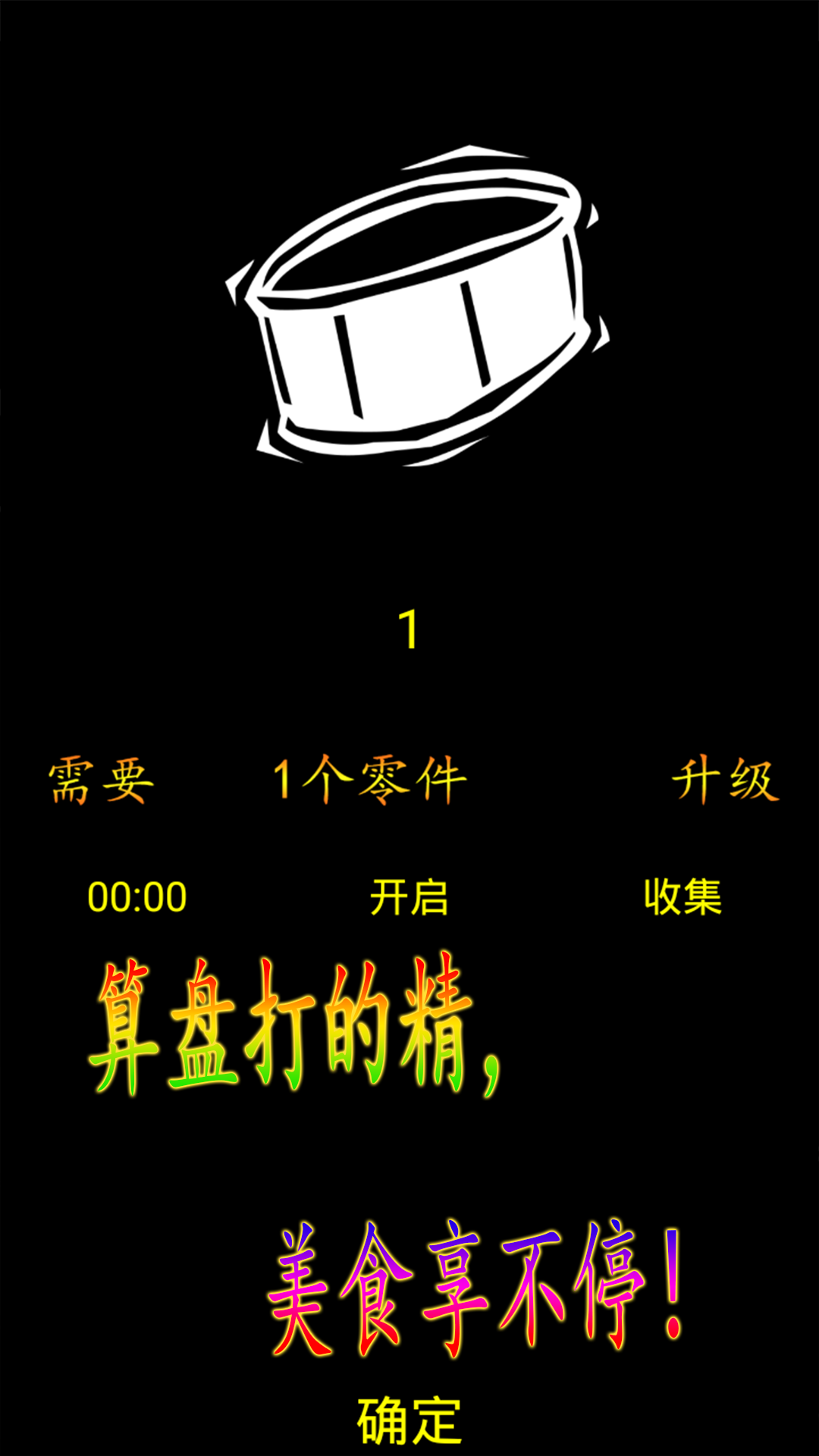This screenshot has width=819, height=1456.
Task: Activate the 开启 open function
Action: [x=409, y=897]
